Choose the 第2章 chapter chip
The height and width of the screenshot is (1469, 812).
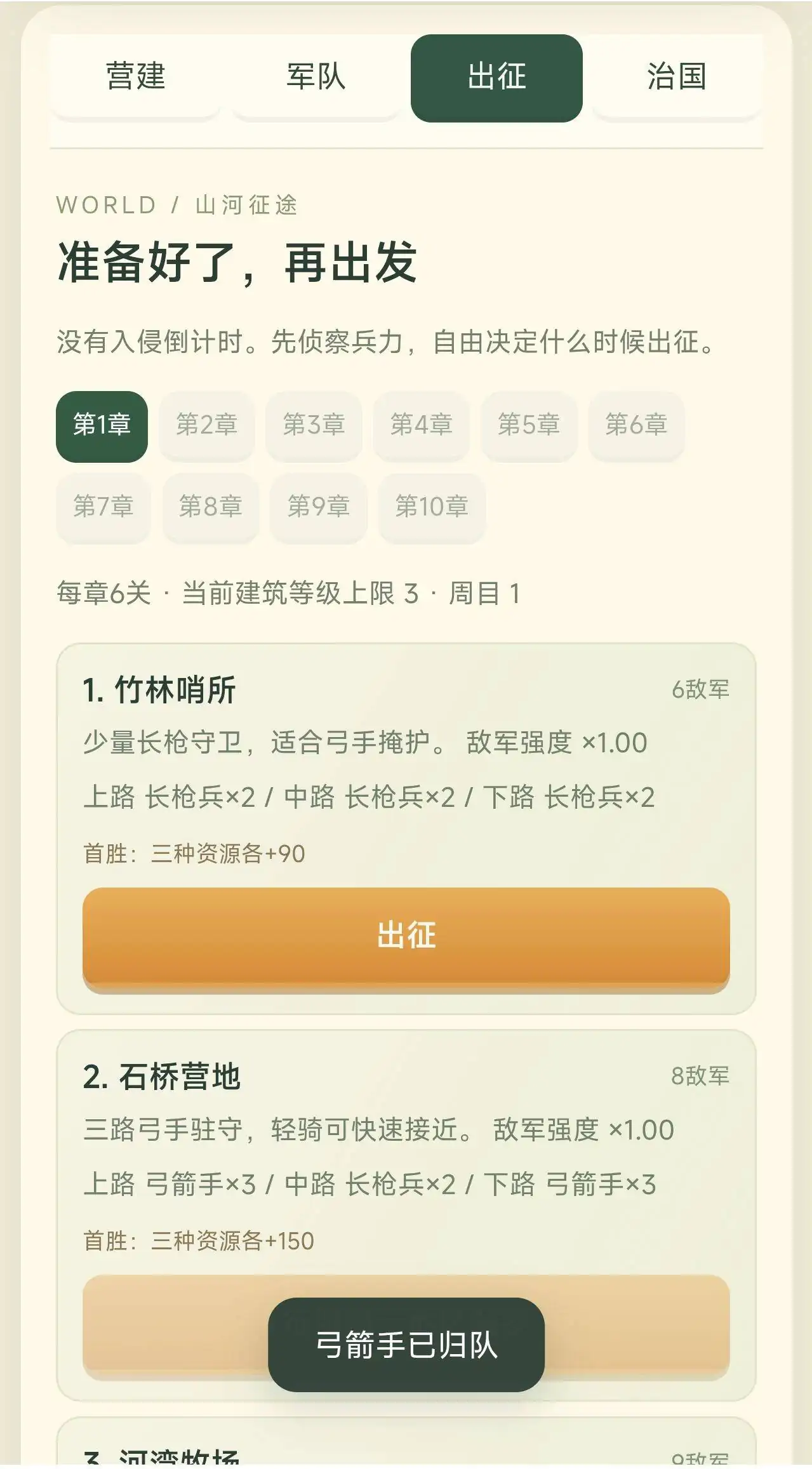click(206, 425)
